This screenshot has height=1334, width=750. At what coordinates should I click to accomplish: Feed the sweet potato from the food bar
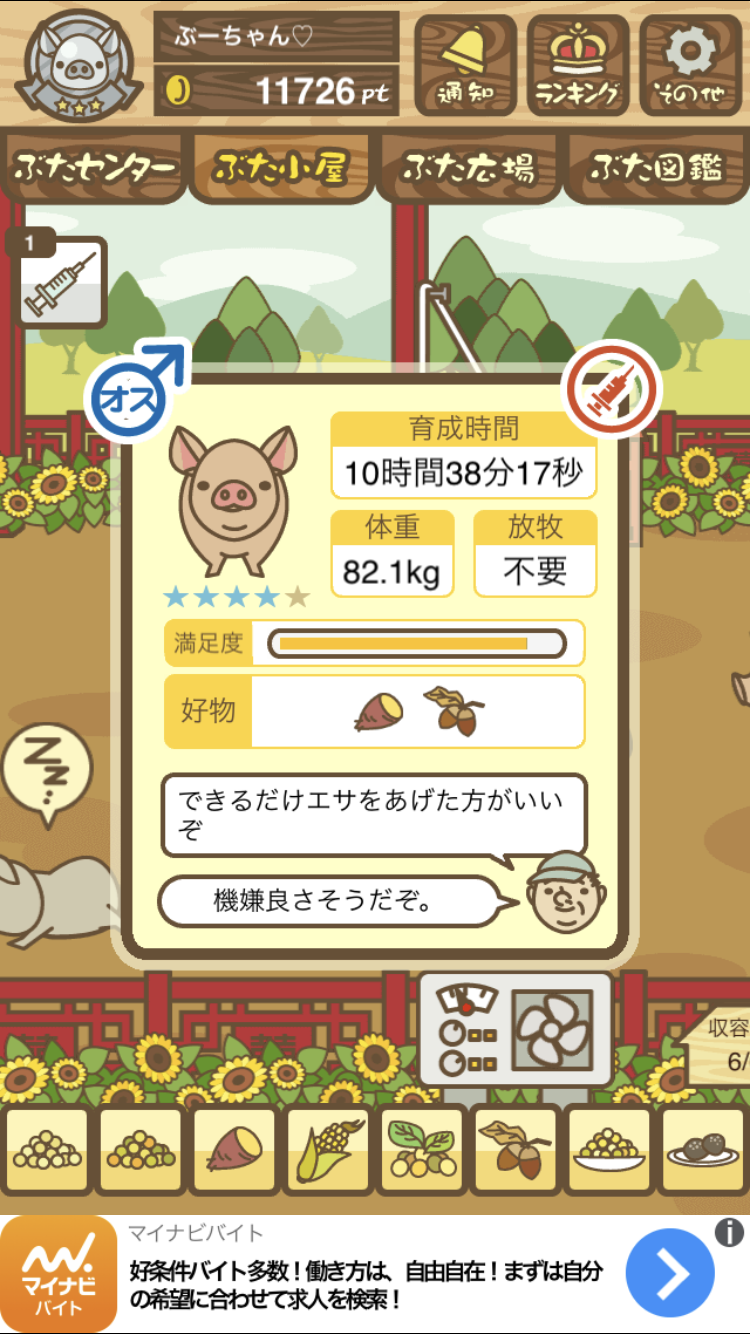(x=233, y=1151)
